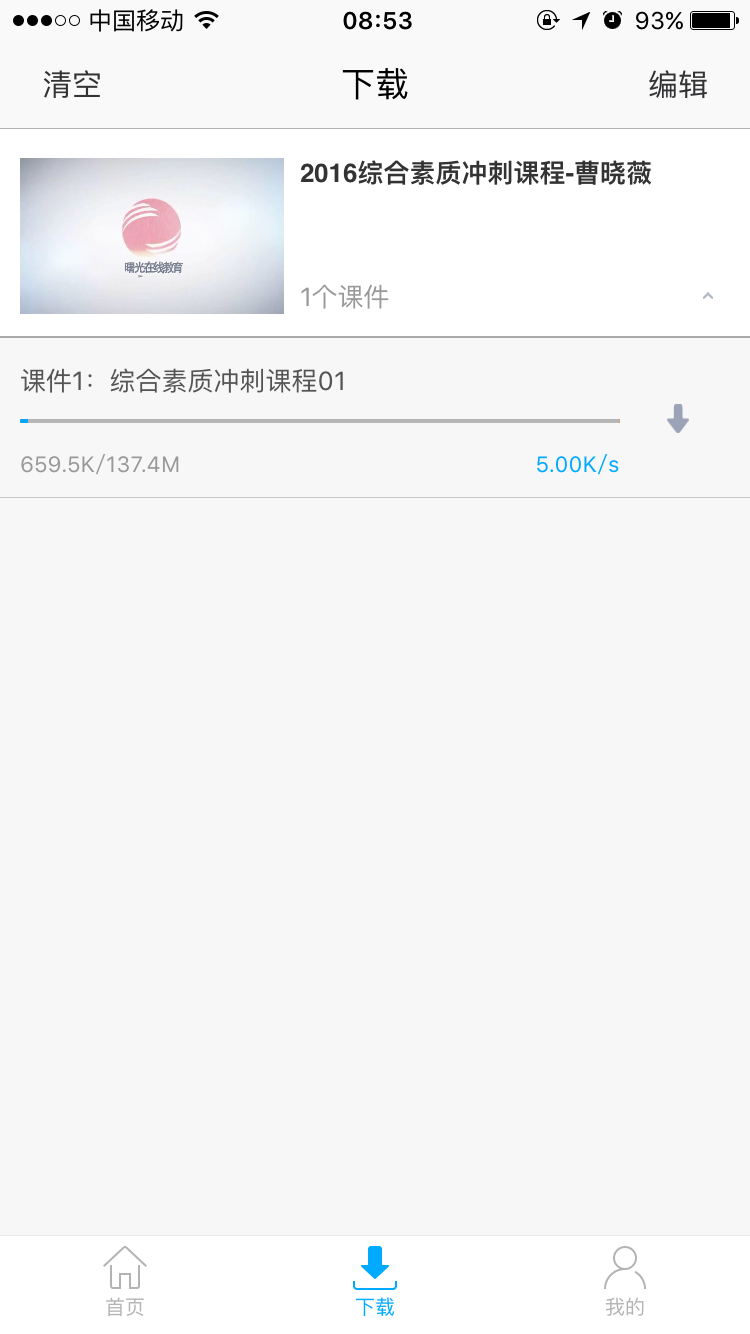Open the course video thumbnail image
This screenshot has height=1334, width=750.
coord(151,235)
